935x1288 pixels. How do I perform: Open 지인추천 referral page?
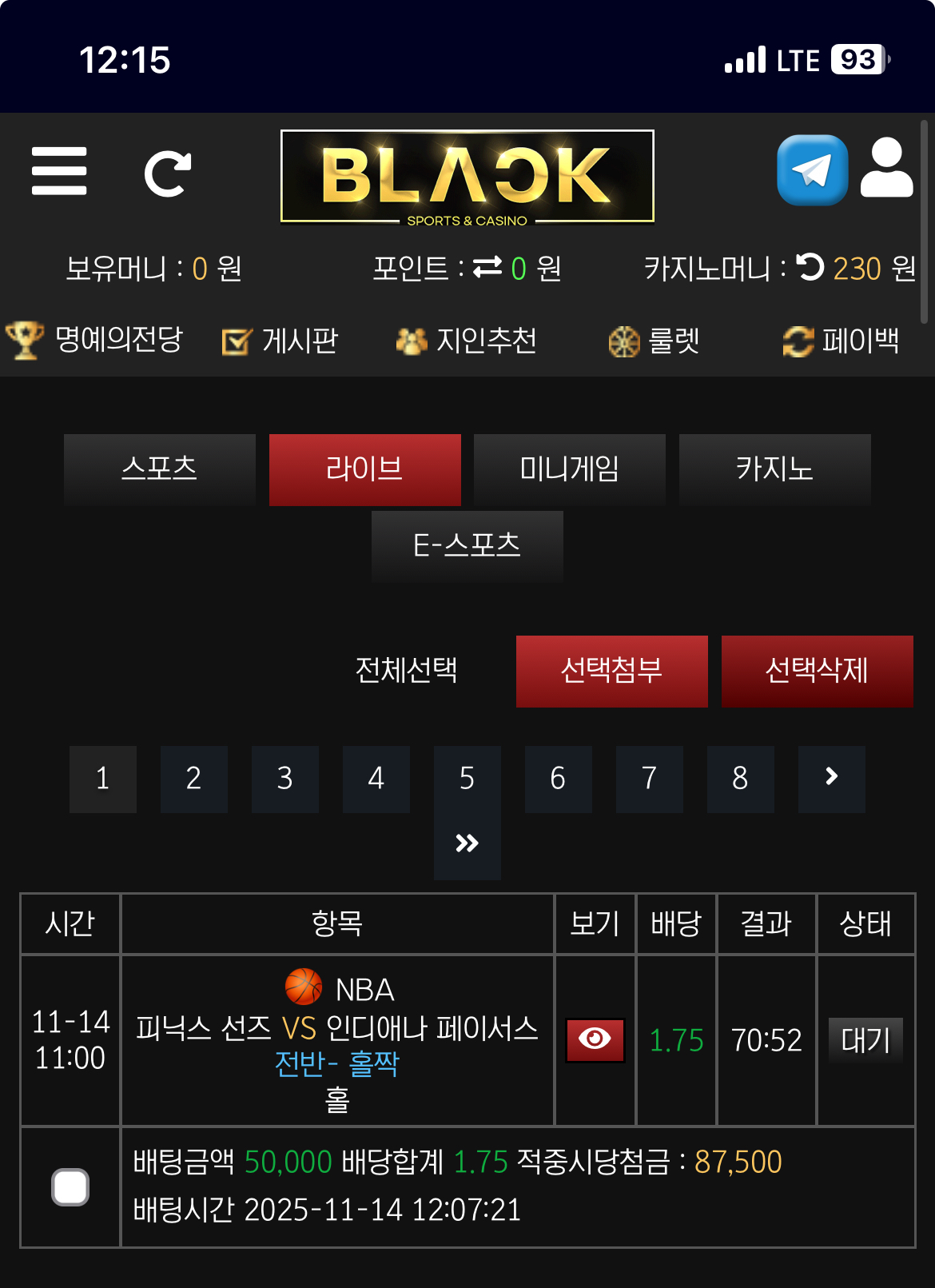pos(467,341)
